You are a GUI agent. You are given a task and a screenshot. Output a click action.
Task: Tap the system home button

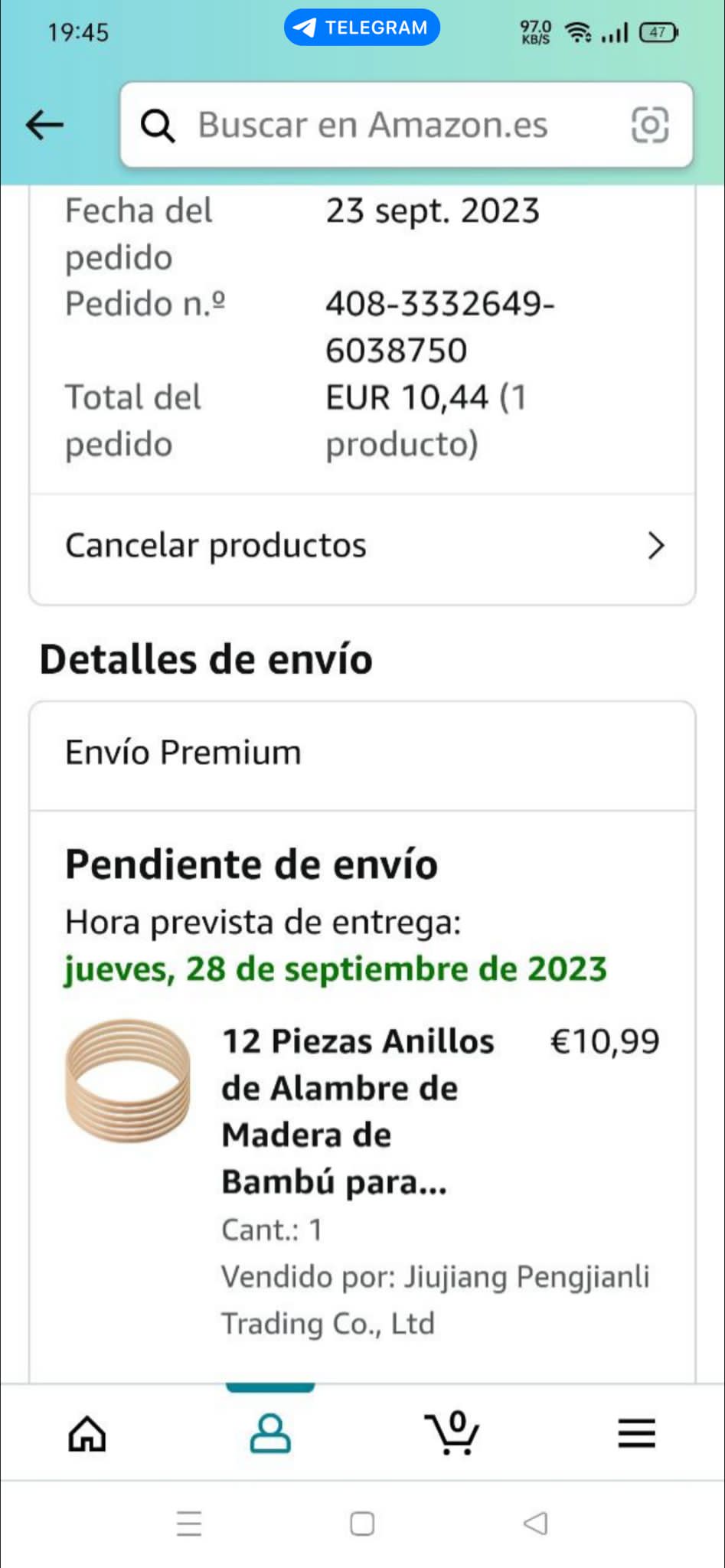(362, 1524)
